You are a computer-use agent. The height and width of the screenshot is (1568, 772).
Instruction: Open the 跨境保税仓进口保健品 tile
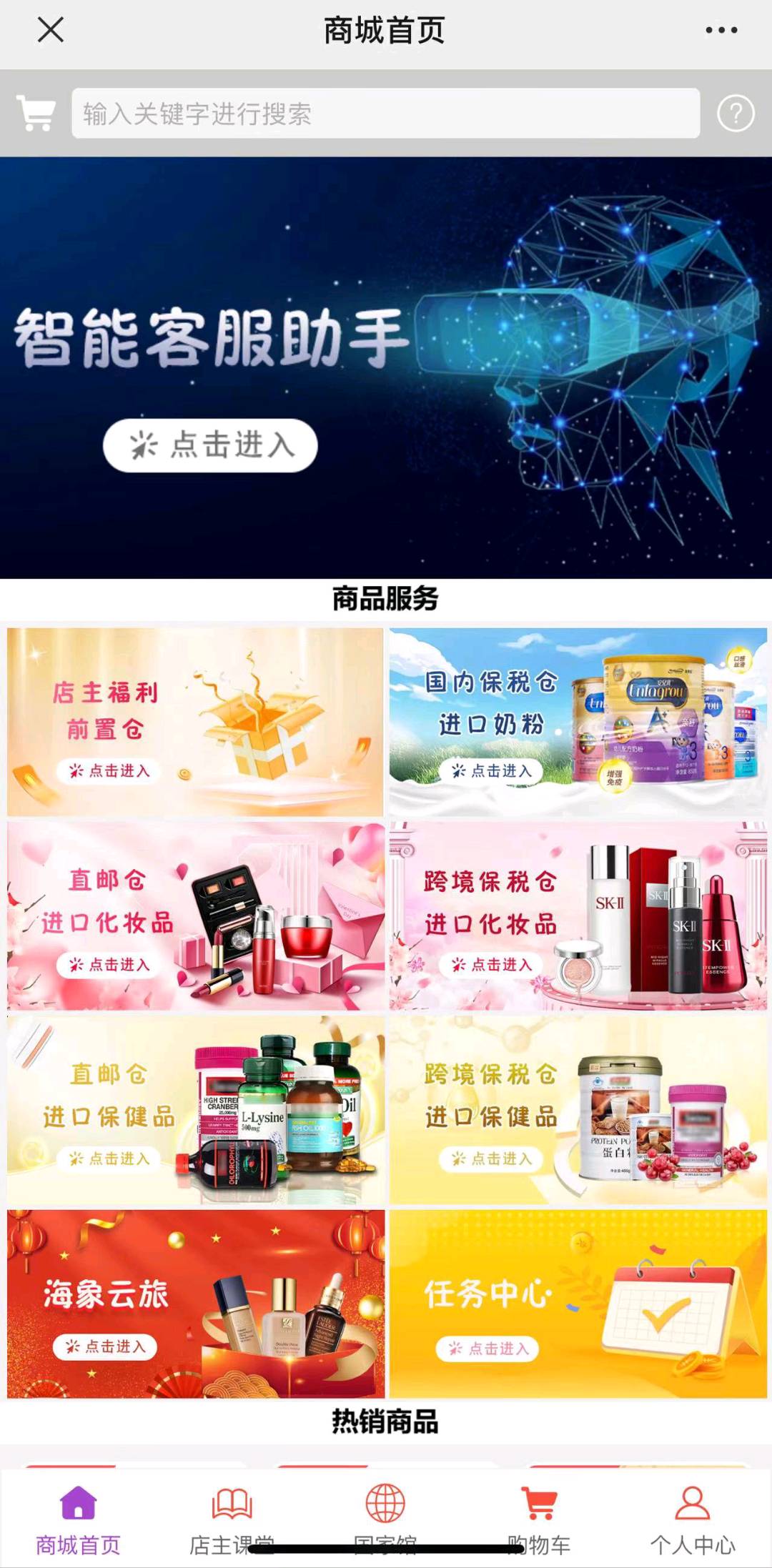point(578,1109)
